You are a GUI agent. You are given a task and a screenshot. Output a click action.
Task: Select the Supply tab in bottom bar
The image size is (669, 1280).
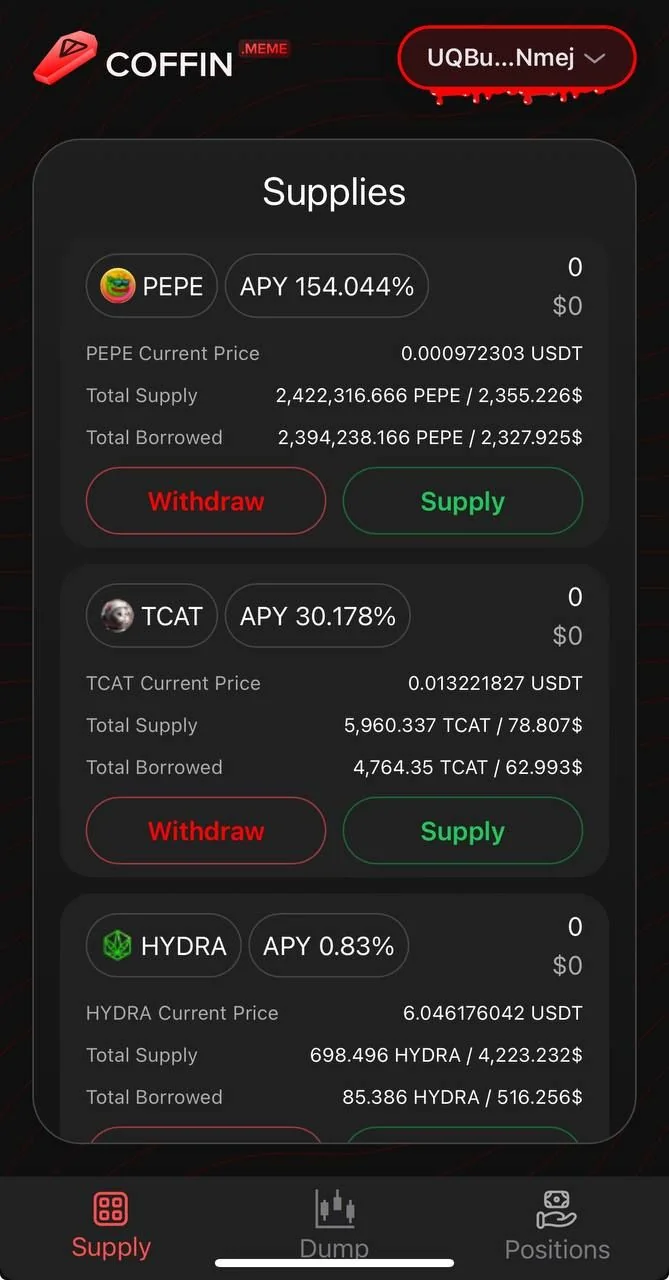click(111, 1224)
